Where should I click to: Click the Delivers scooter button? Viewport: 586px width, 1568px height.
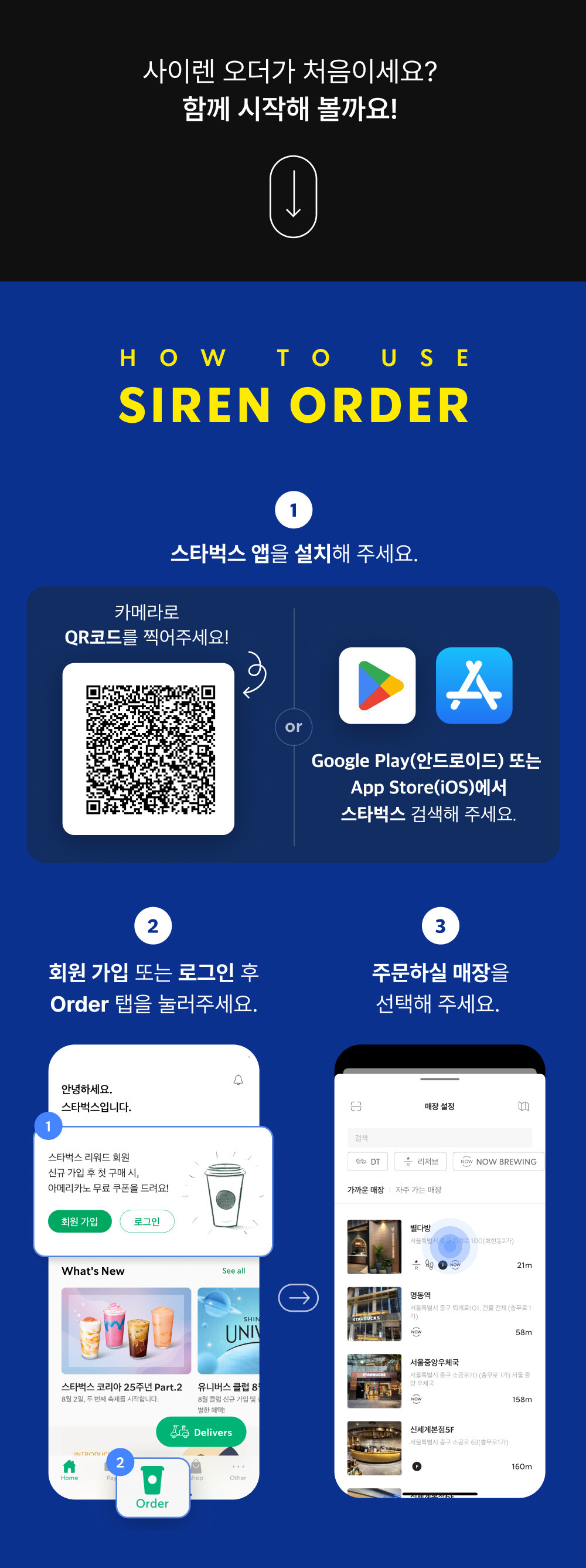click(x=202, y=1431)
